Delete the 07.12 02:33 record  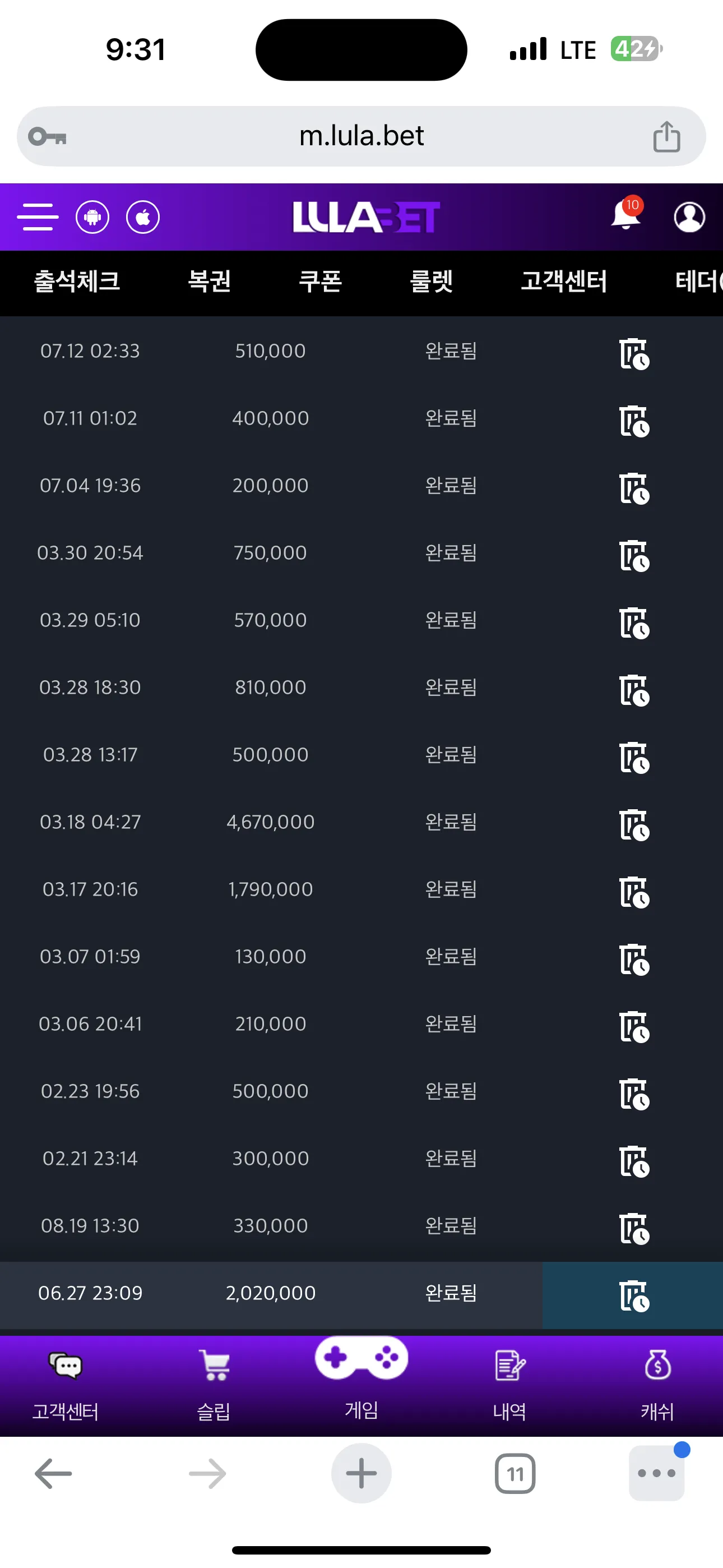point(634,354)
